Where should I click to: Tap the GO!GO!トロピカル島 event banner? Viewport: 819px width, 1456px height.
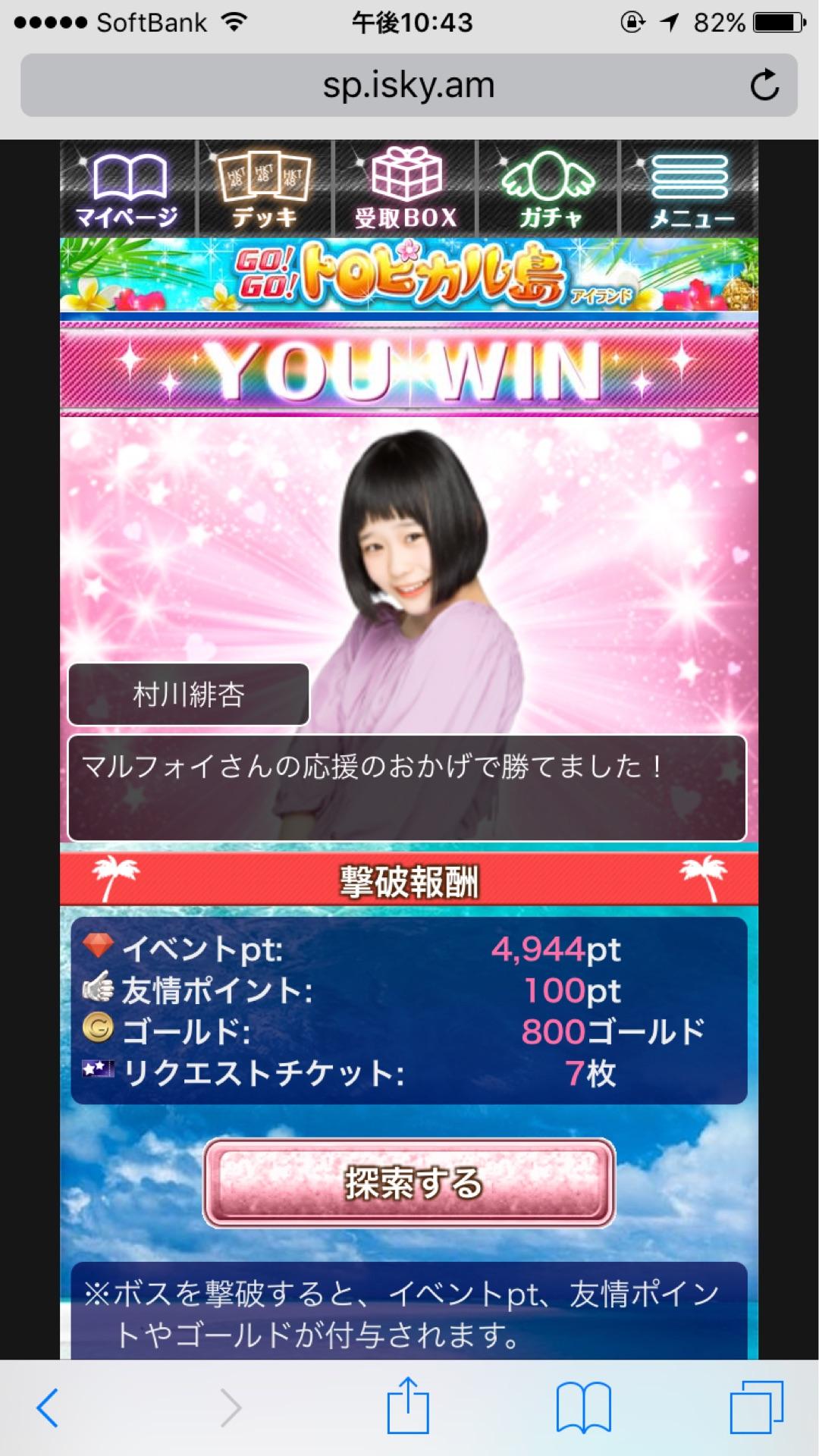pos(409,275)
